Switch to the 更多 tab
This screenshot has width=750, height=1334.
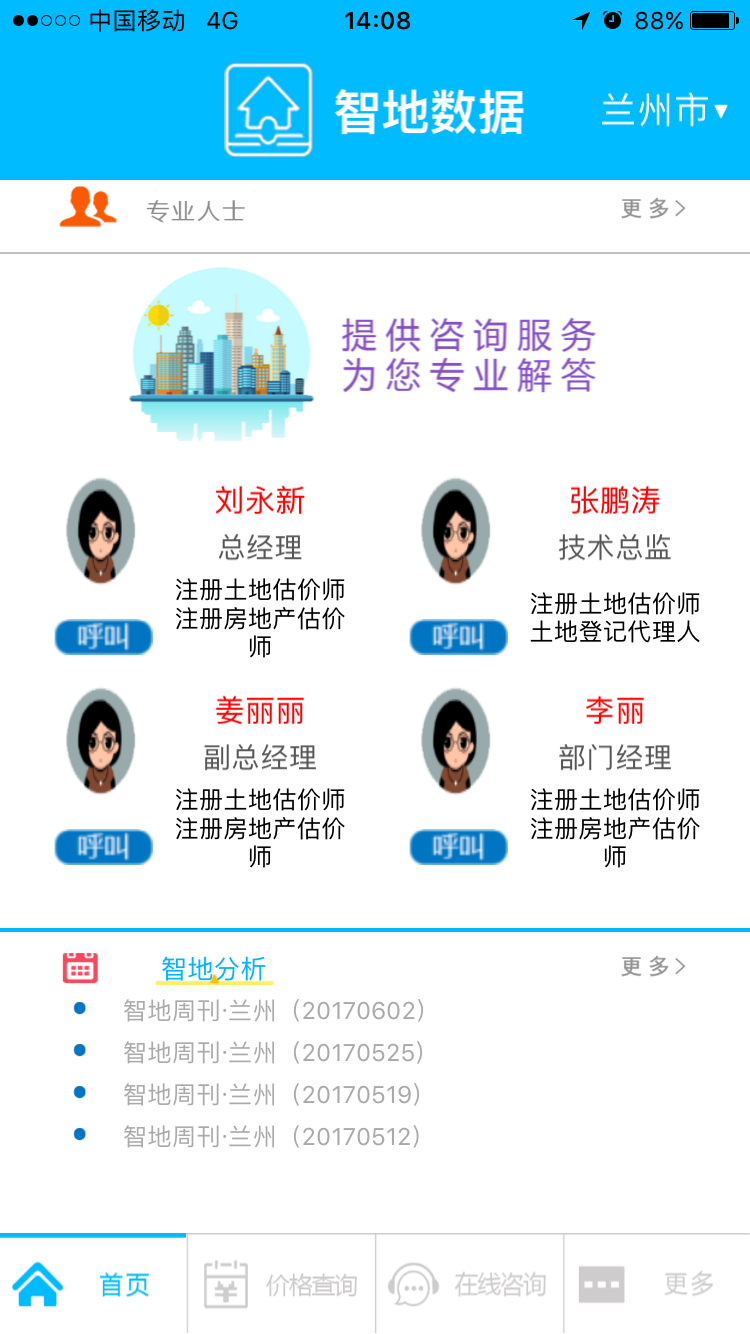pos(657,1285)
